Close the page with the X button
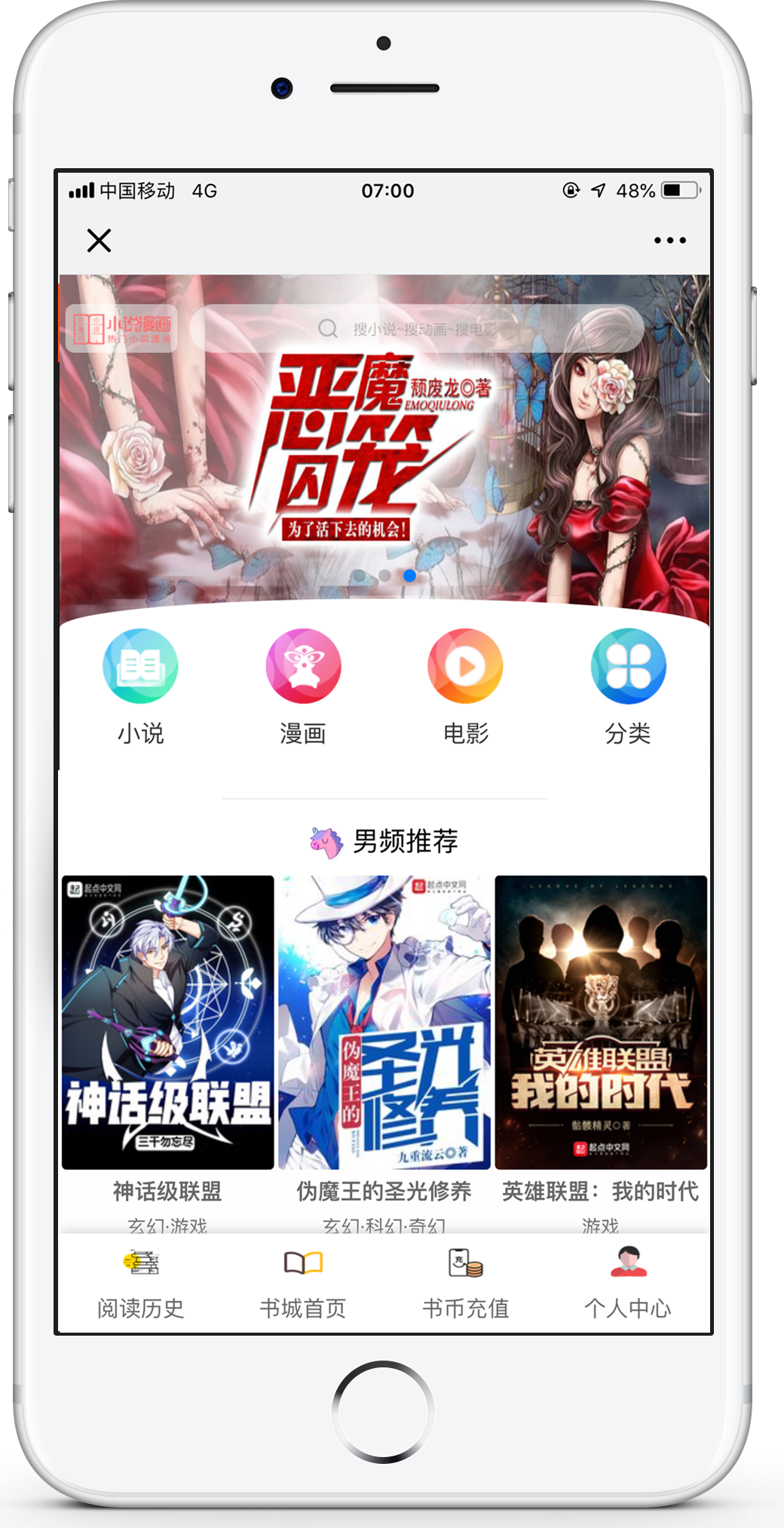This screenshot has height=1528, width=784. coord(99,241)
